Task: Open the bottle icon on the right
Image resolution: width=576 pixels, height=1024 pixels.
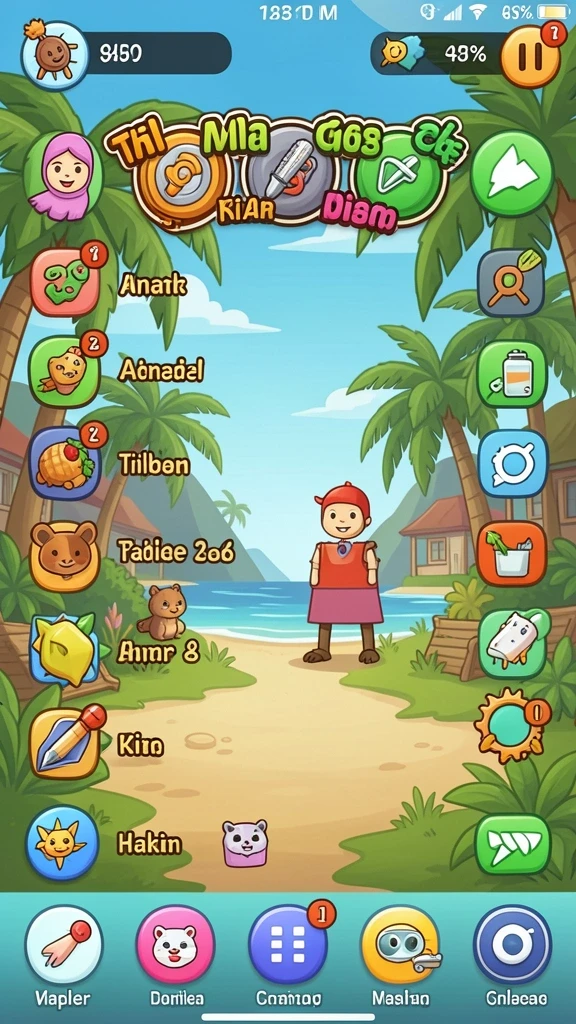Action: coord(511,374)
